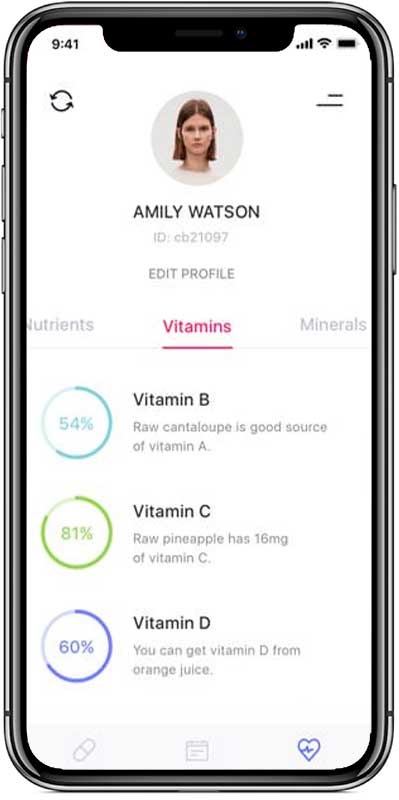Select the Vitamins tab
Image resolution: width=399 pixels, height=800 pixels.
(x=197, y=327)
